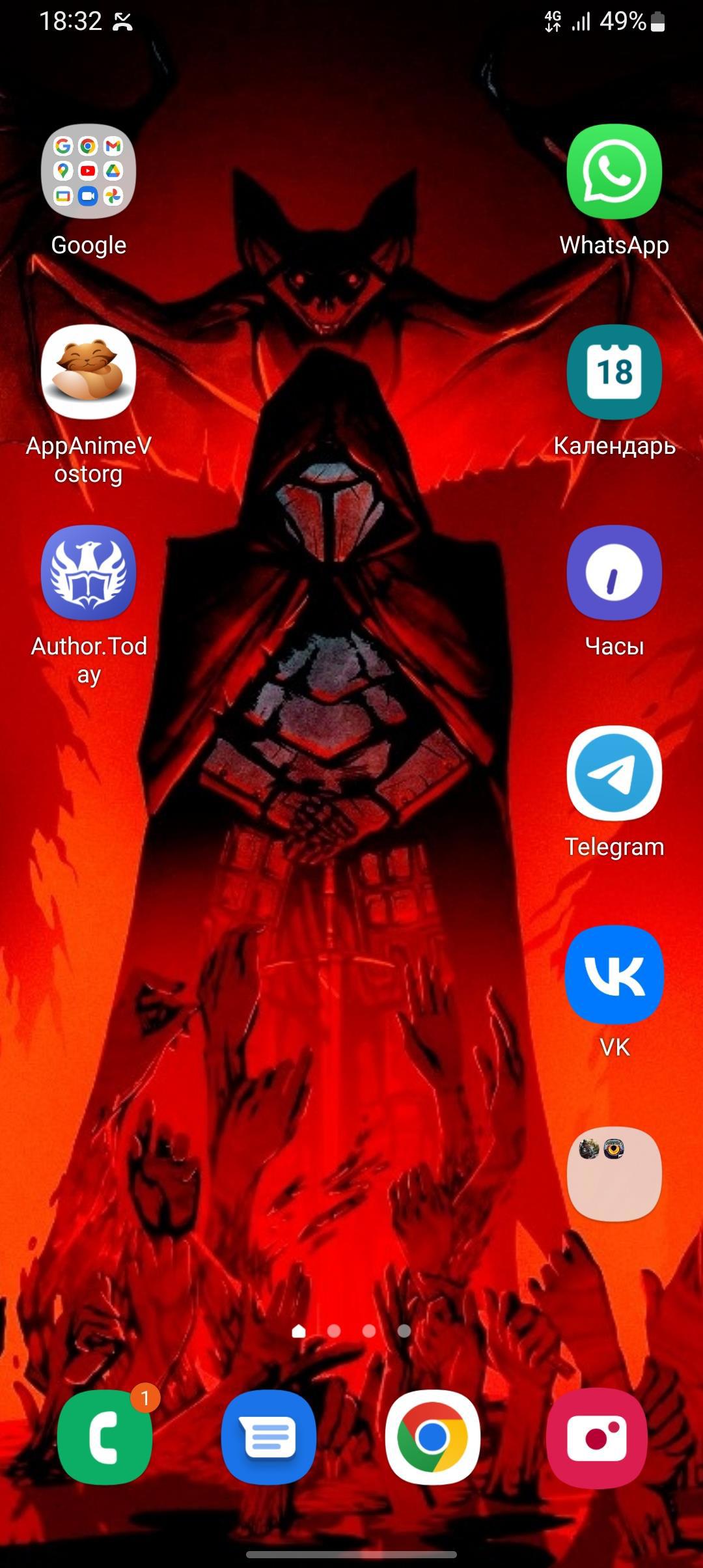The image size is (703, 1568).
Task: Launch WhatsApp
Action: 614,171
